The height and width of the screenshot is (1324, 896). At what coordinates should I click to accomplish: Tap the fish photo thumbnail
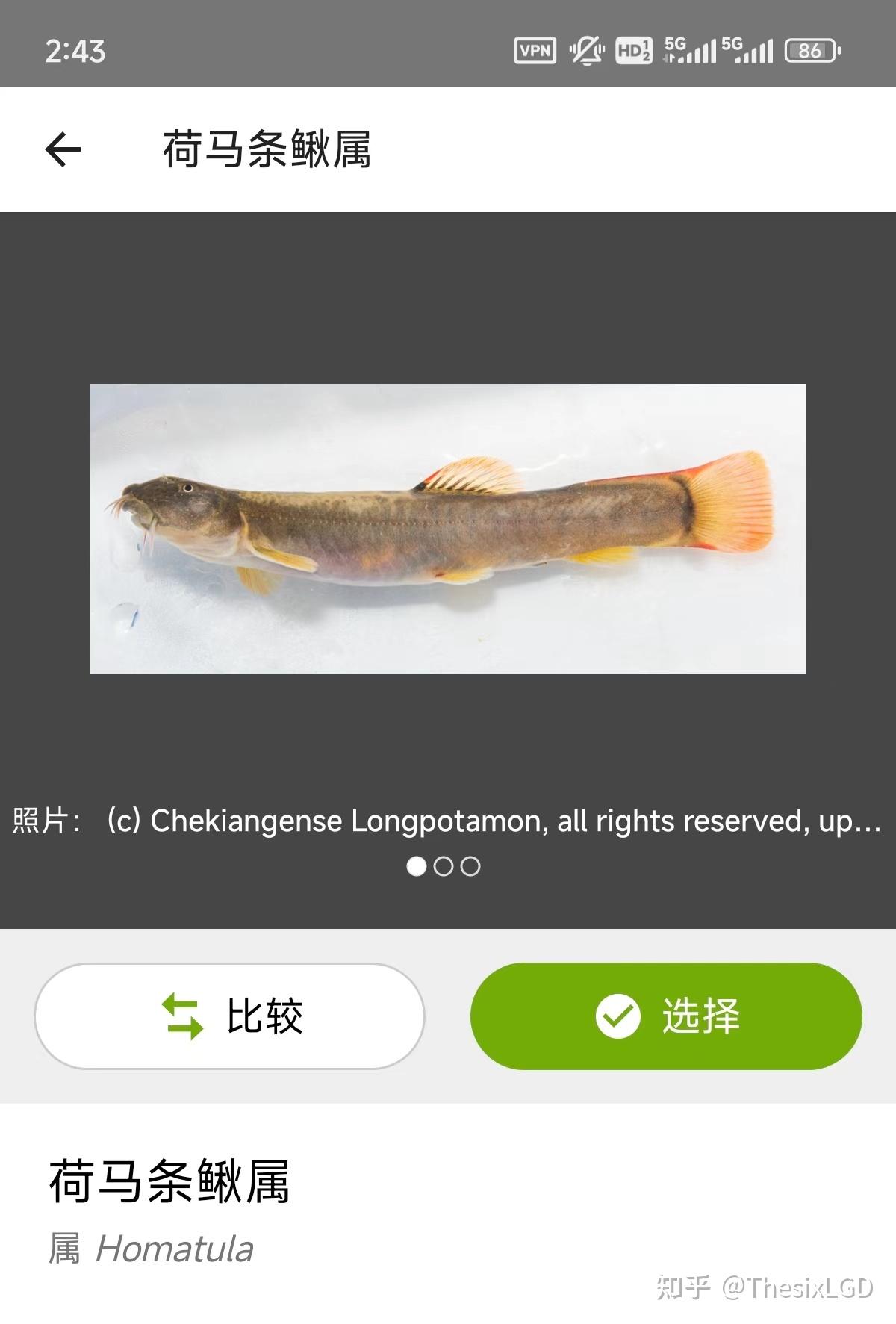[448, 528]
